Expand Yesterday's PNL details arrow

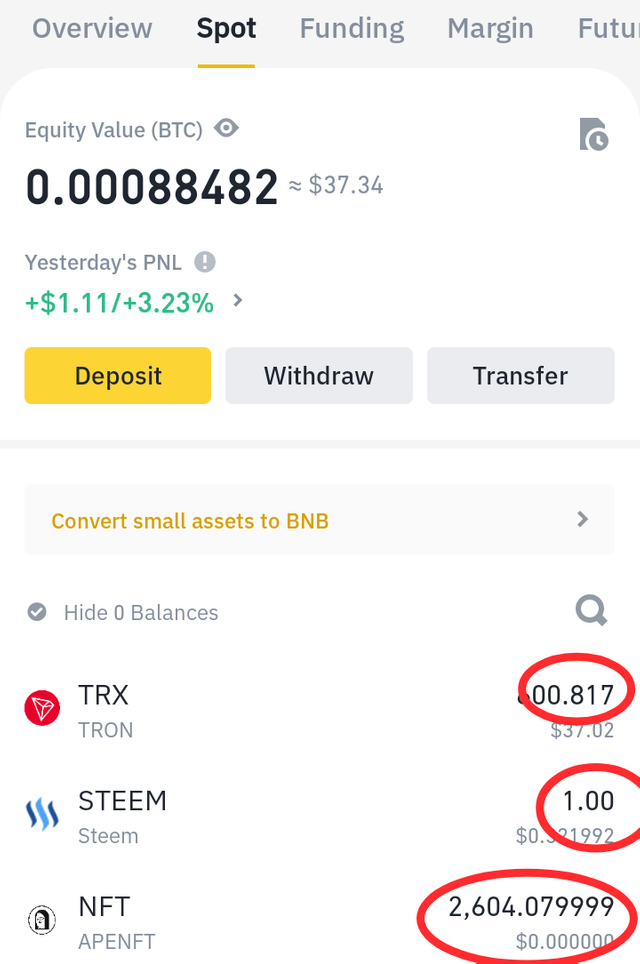coord(238,299)
